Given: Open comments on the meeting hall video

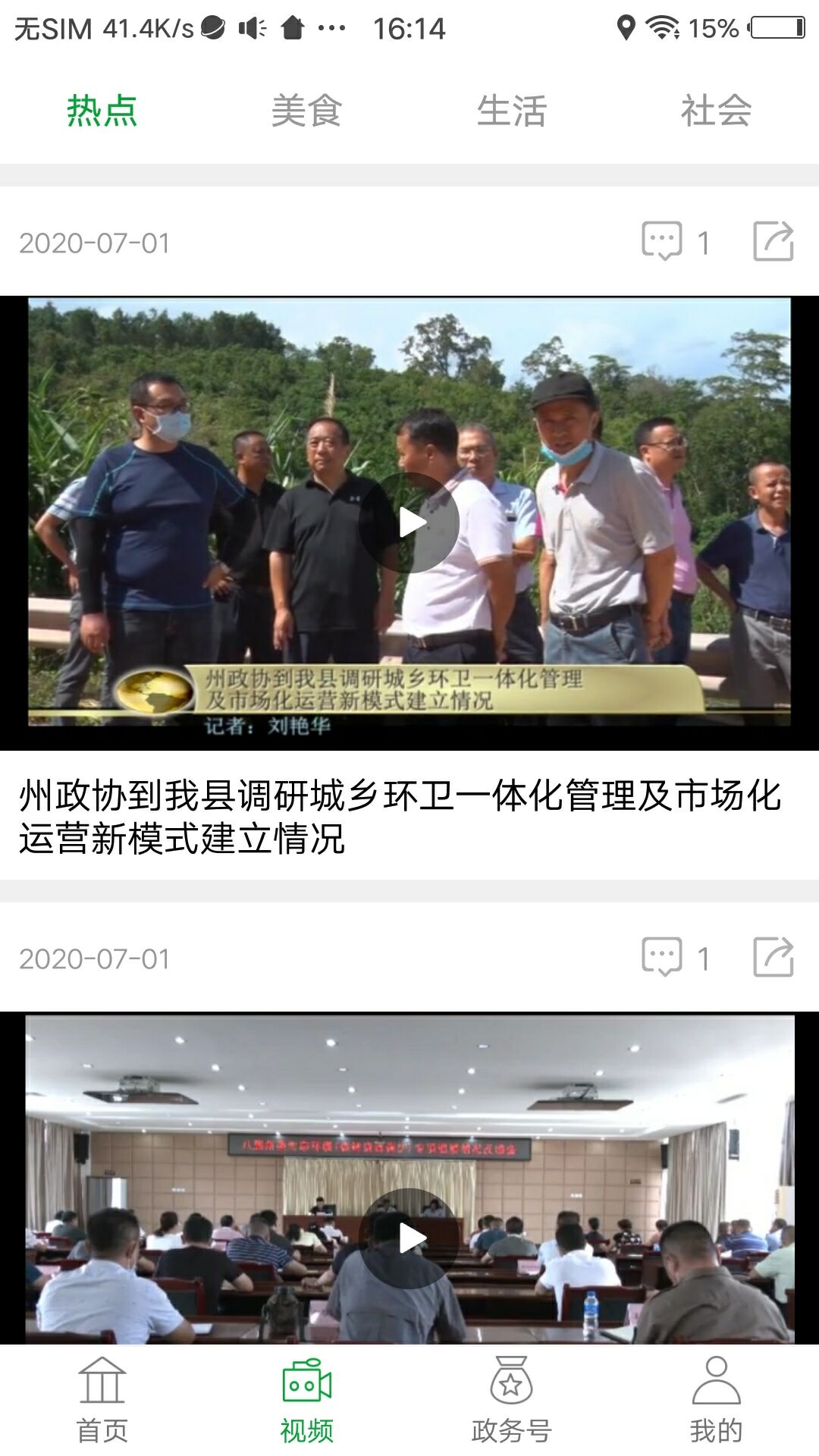Looking at the screenshot, I should [663, 958].
